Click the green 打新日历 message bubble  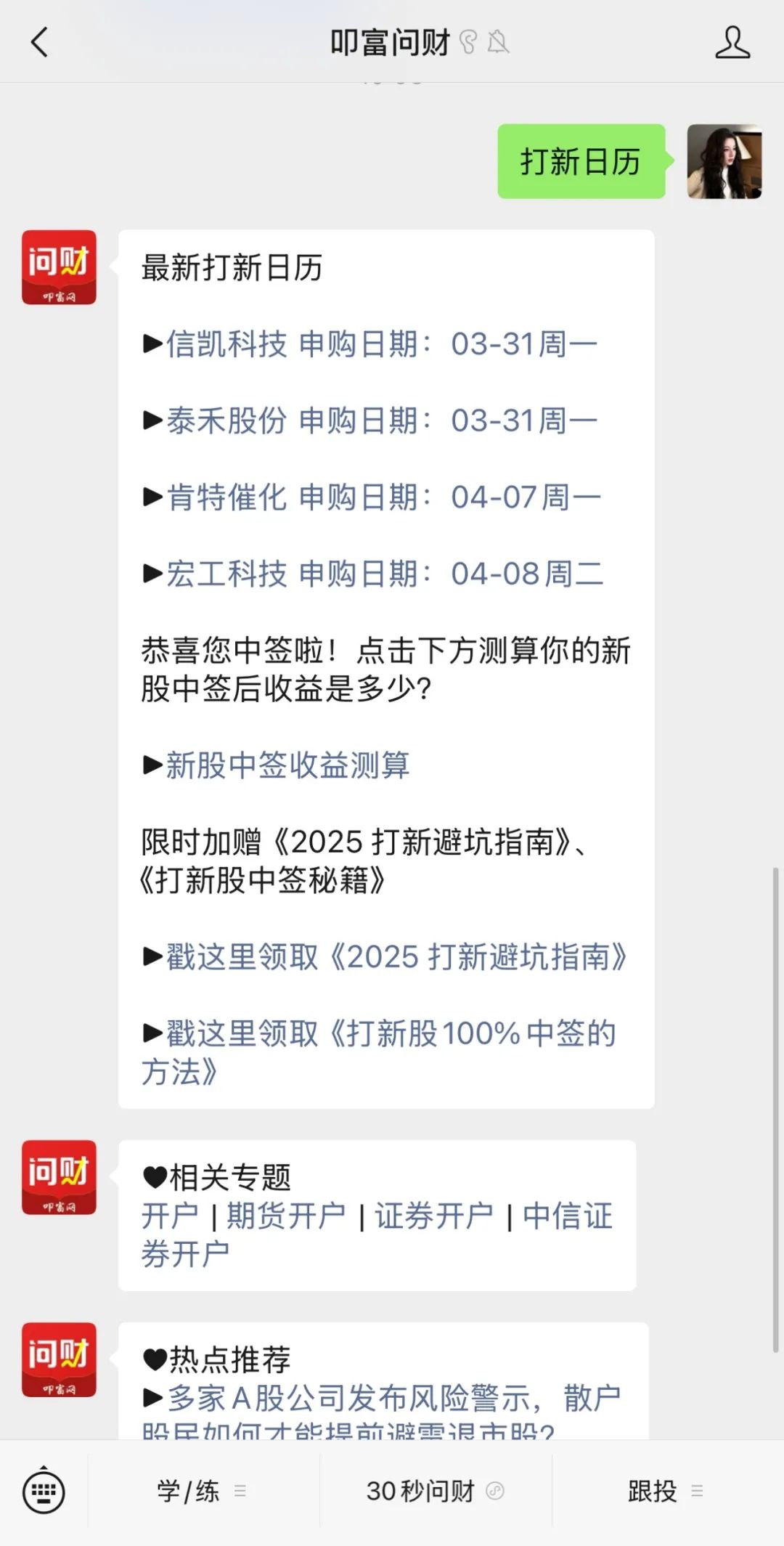coord(581,163)
